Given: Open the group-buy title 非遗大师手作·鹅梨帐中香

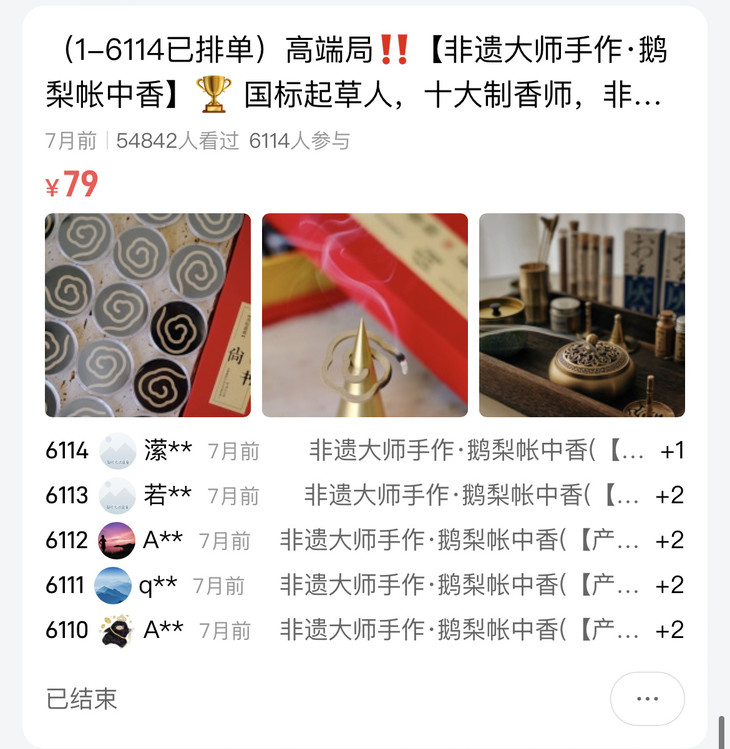Looking at the screenshot, I should [x=356, y=72].
